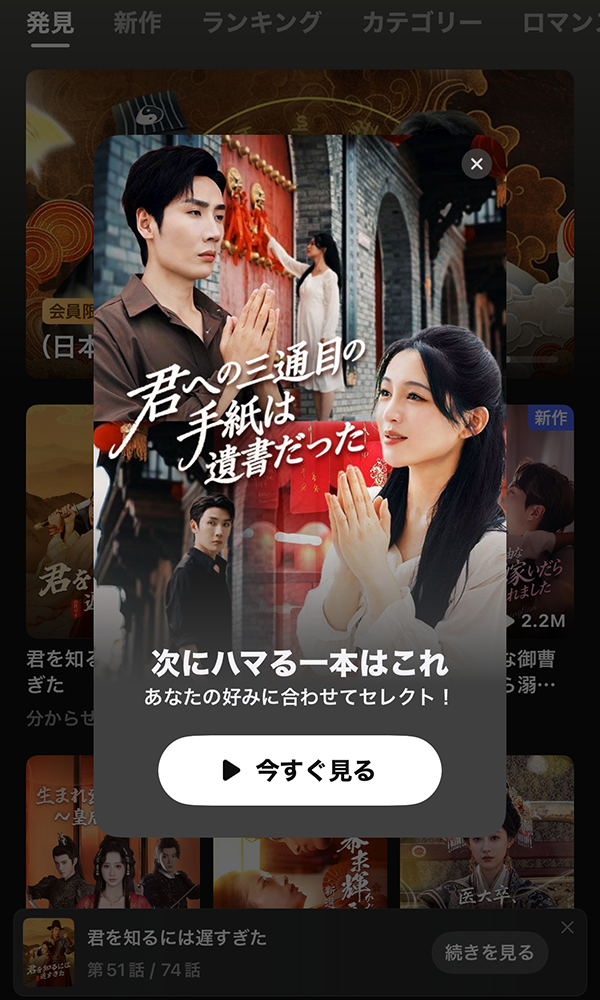Image resolution: width=600 pixels, height=1000 pixels.
Task: Open the カテゴリー tab
Action: (421, 23)
